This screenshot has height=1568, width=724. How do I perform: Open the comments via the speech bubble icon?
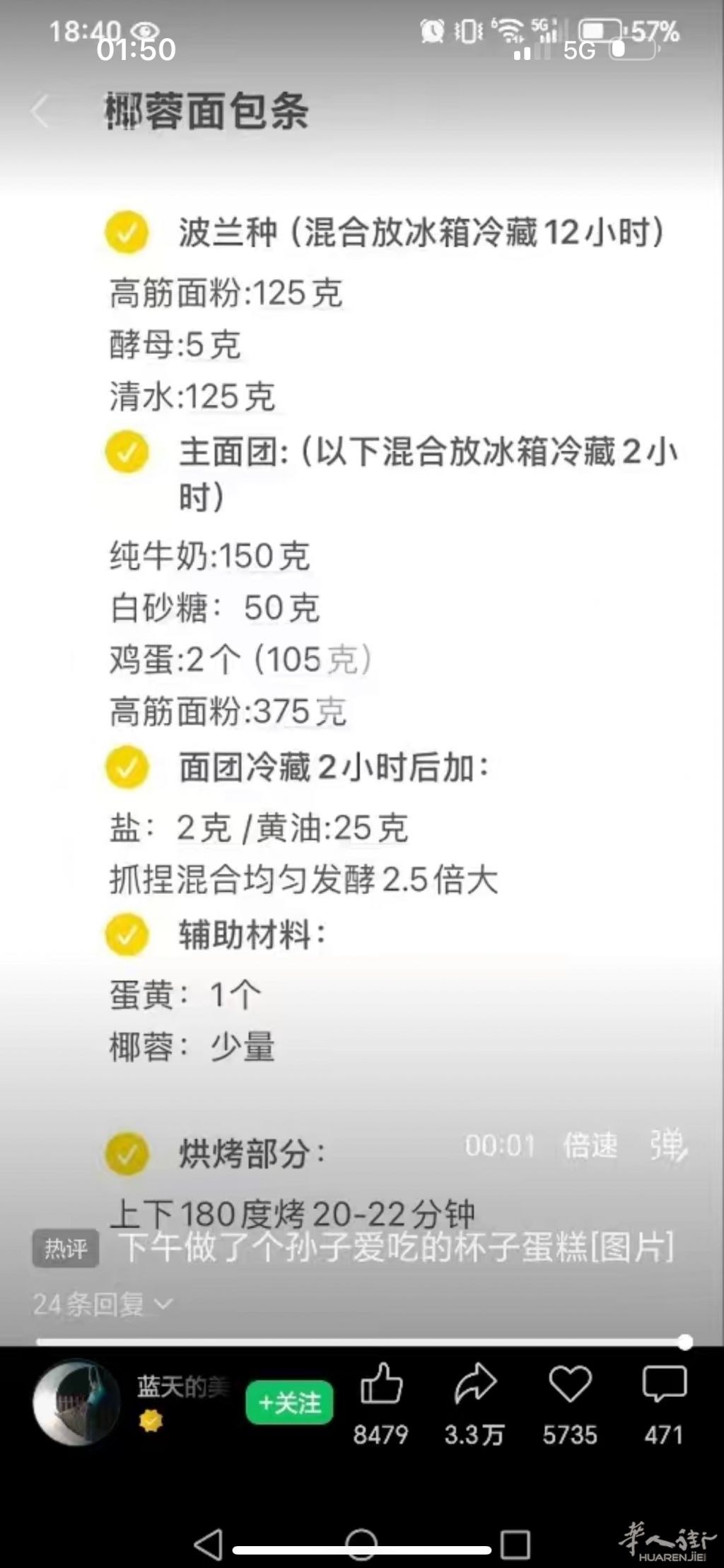coord(664,1384)
